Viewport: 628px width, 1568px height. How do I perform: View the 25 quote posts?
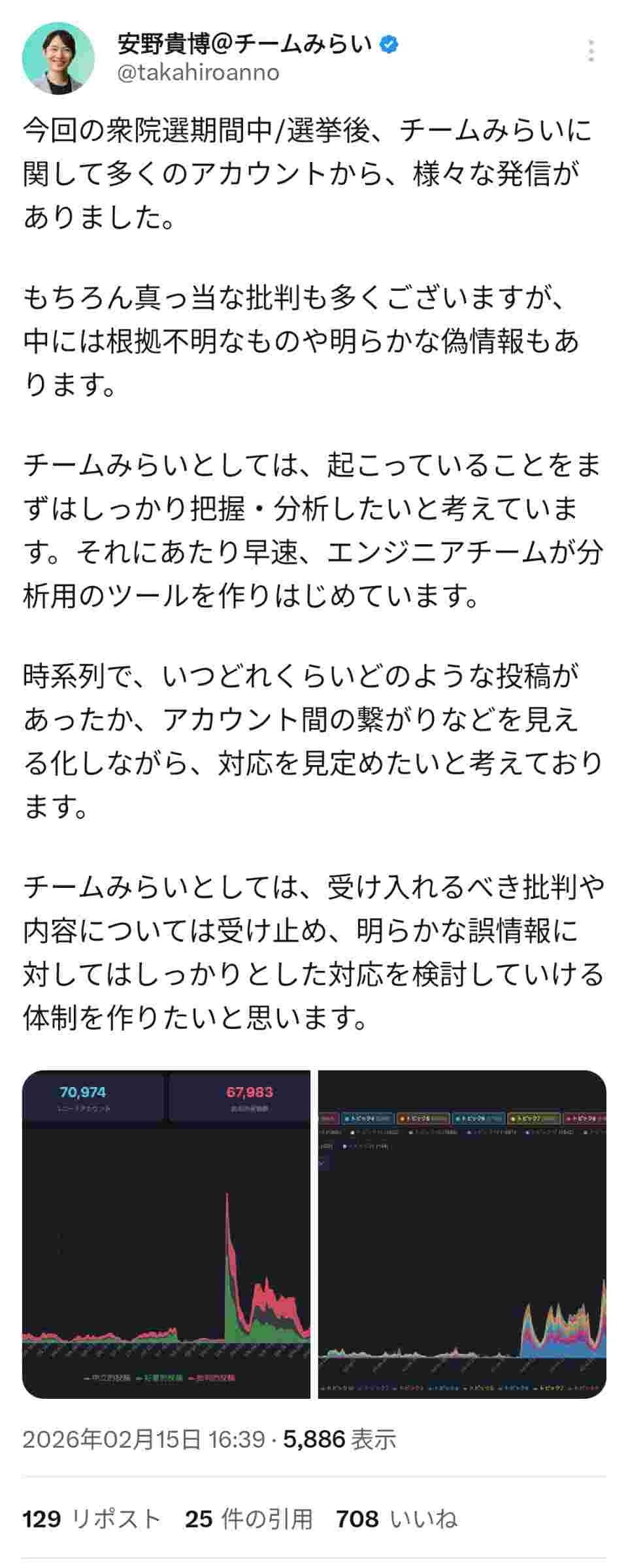coord(248,1520)
